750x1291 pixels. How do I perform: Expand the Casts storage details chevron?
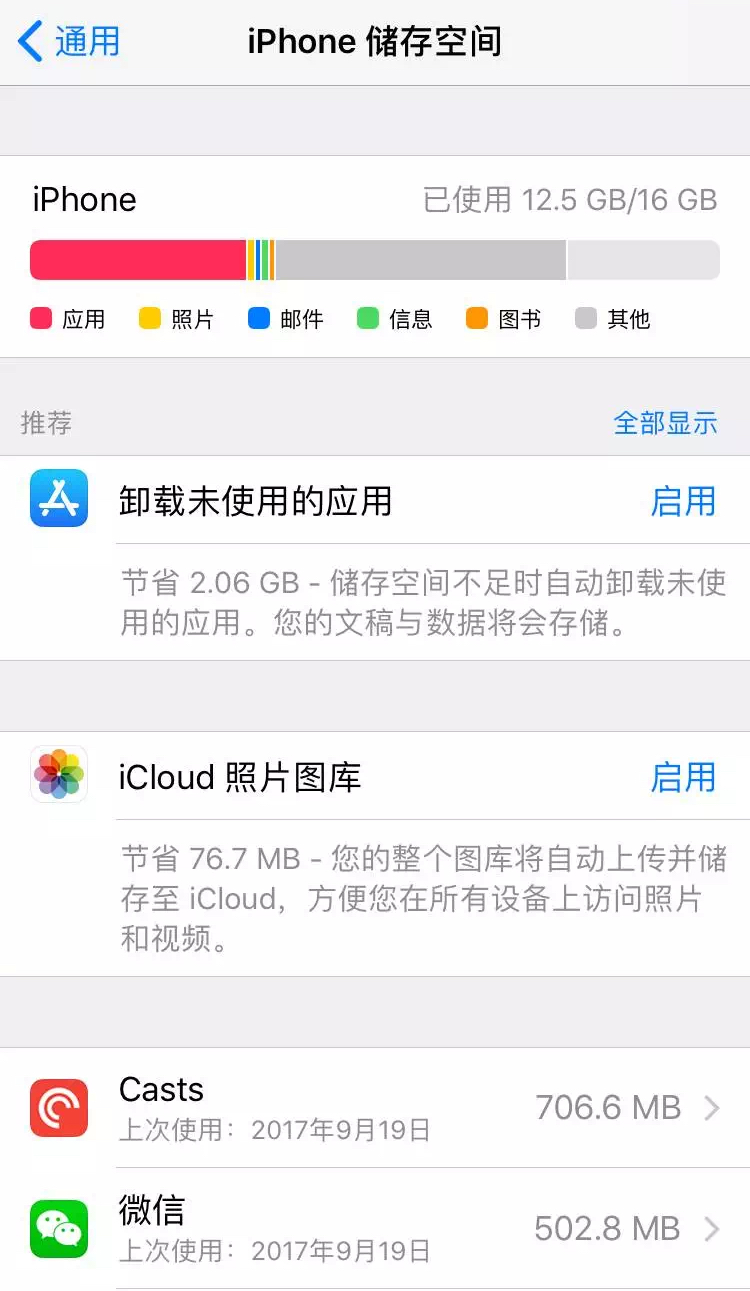pos(712,1108)
